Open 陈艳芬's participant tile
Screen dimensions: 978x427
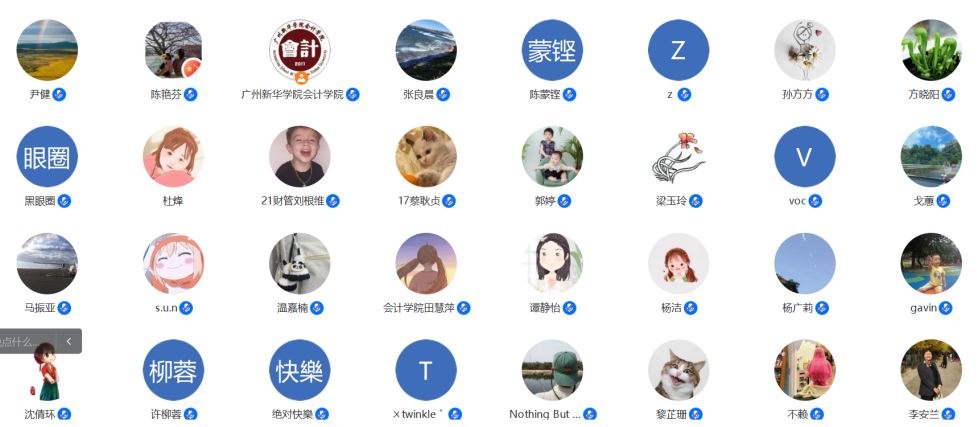click(174, 50)
